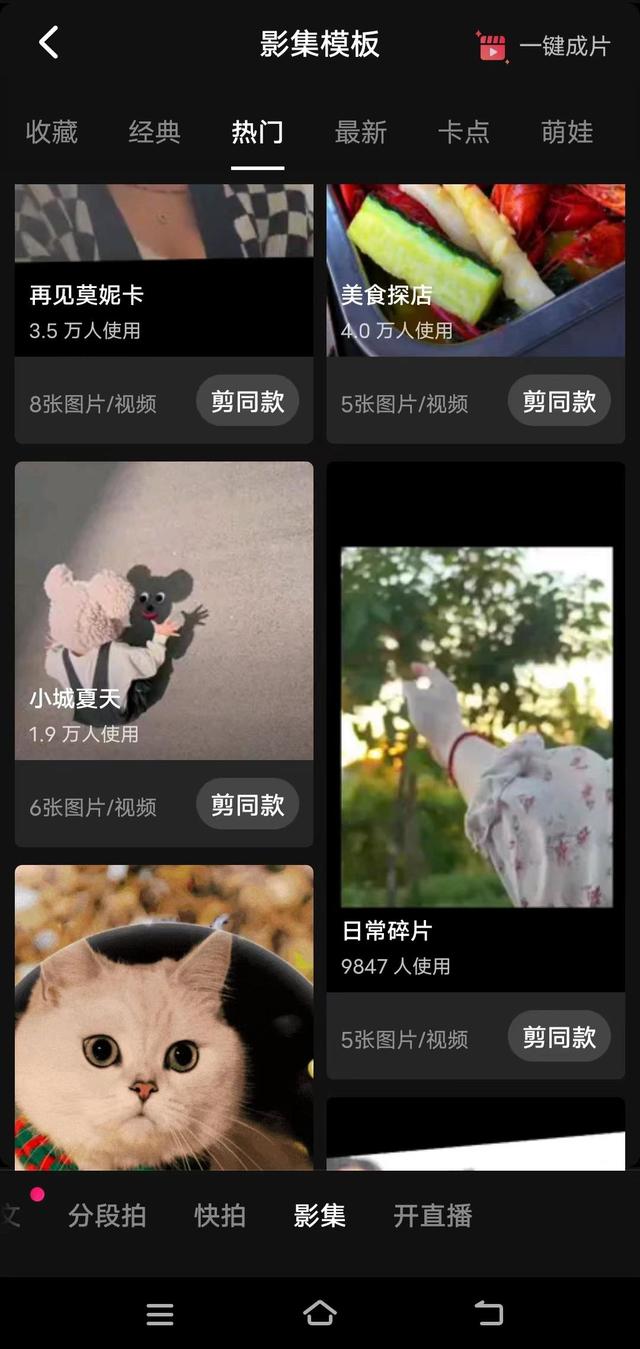Screen dimensions: 640x1349
Task: Open the 美食探店 template preview
Action: (476, 268)
